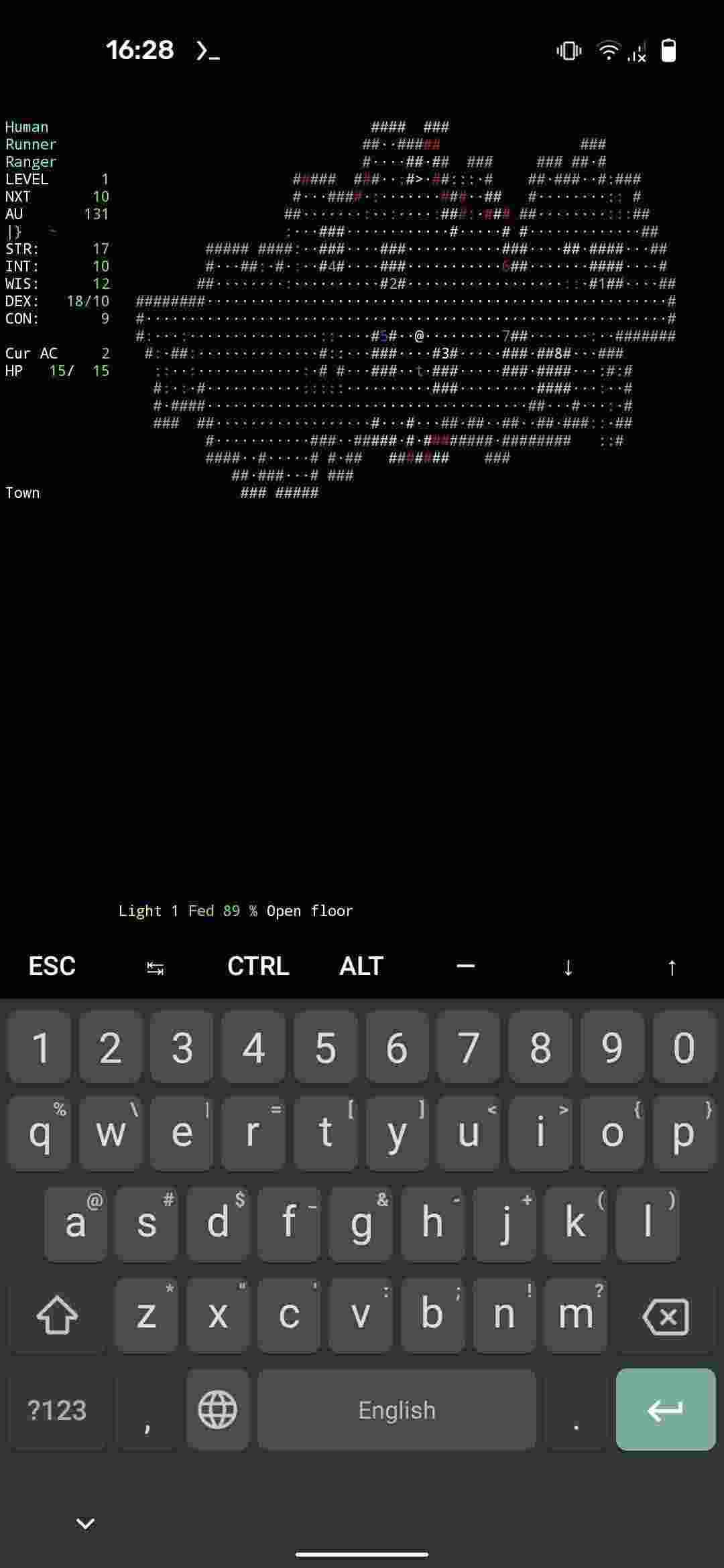
Task: Tap the period key
Action: click(x=576, y=1410)
